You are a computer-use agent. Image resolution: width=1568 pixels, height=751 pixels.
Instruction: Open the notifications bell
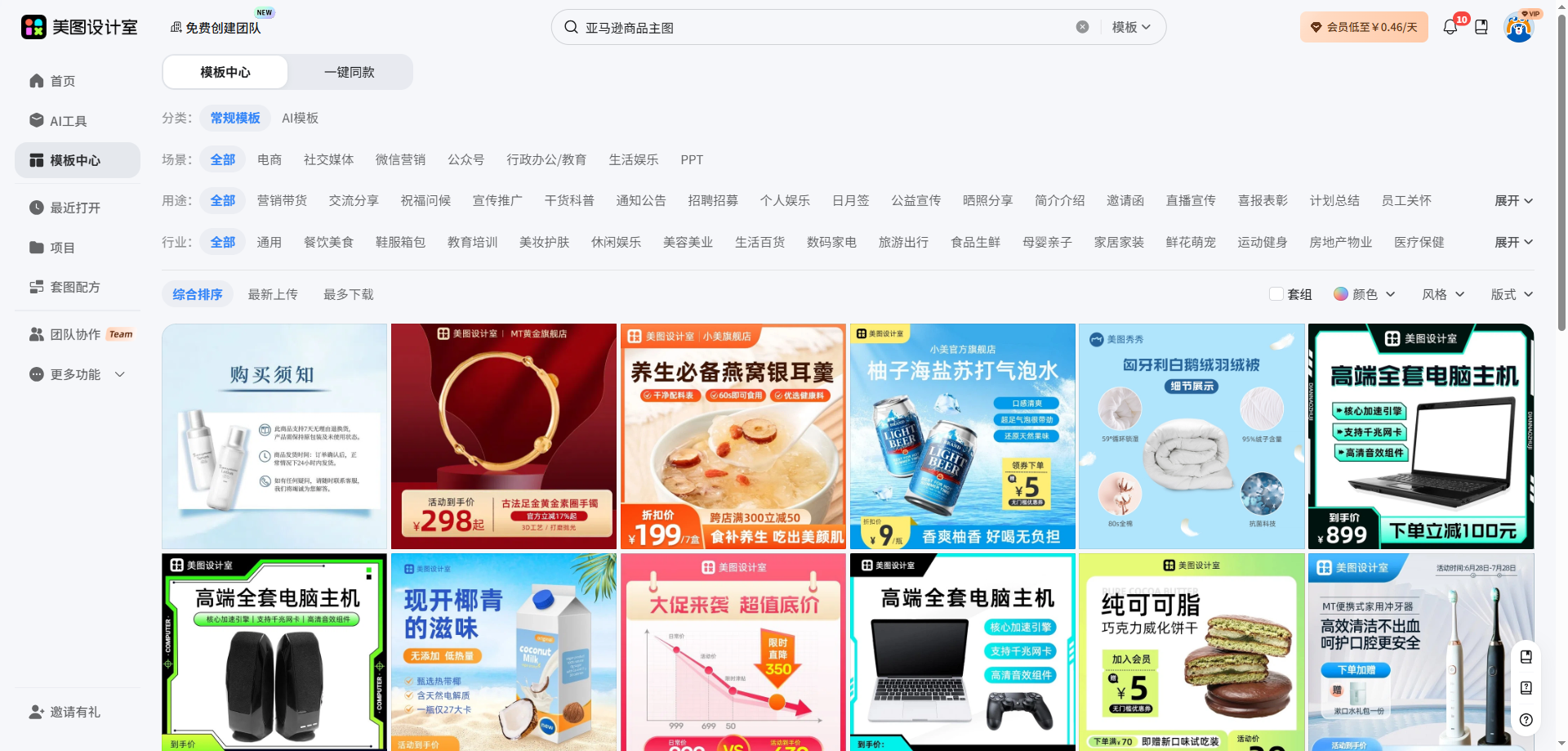(x=1450, y=27)
